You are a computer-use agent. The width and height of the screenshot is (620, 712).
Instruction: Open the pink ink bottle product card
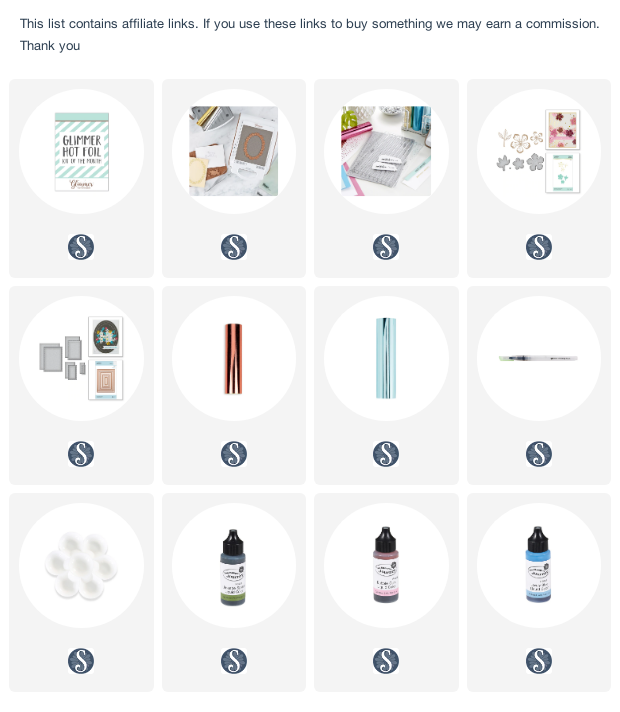386,565
